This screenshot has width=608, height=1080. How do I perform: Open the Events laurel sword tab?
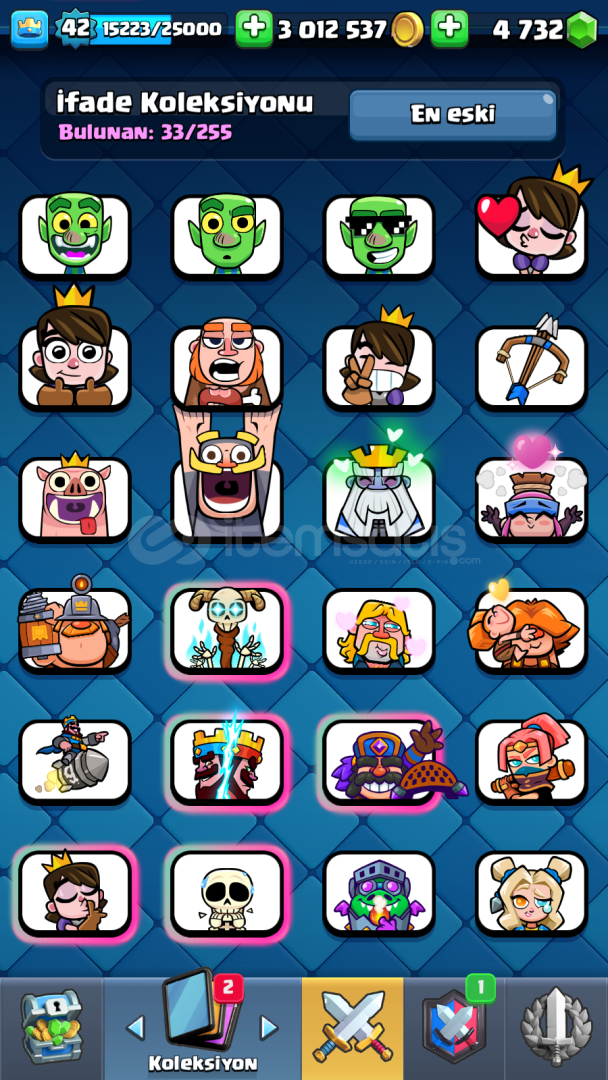tap(556, 1028)
